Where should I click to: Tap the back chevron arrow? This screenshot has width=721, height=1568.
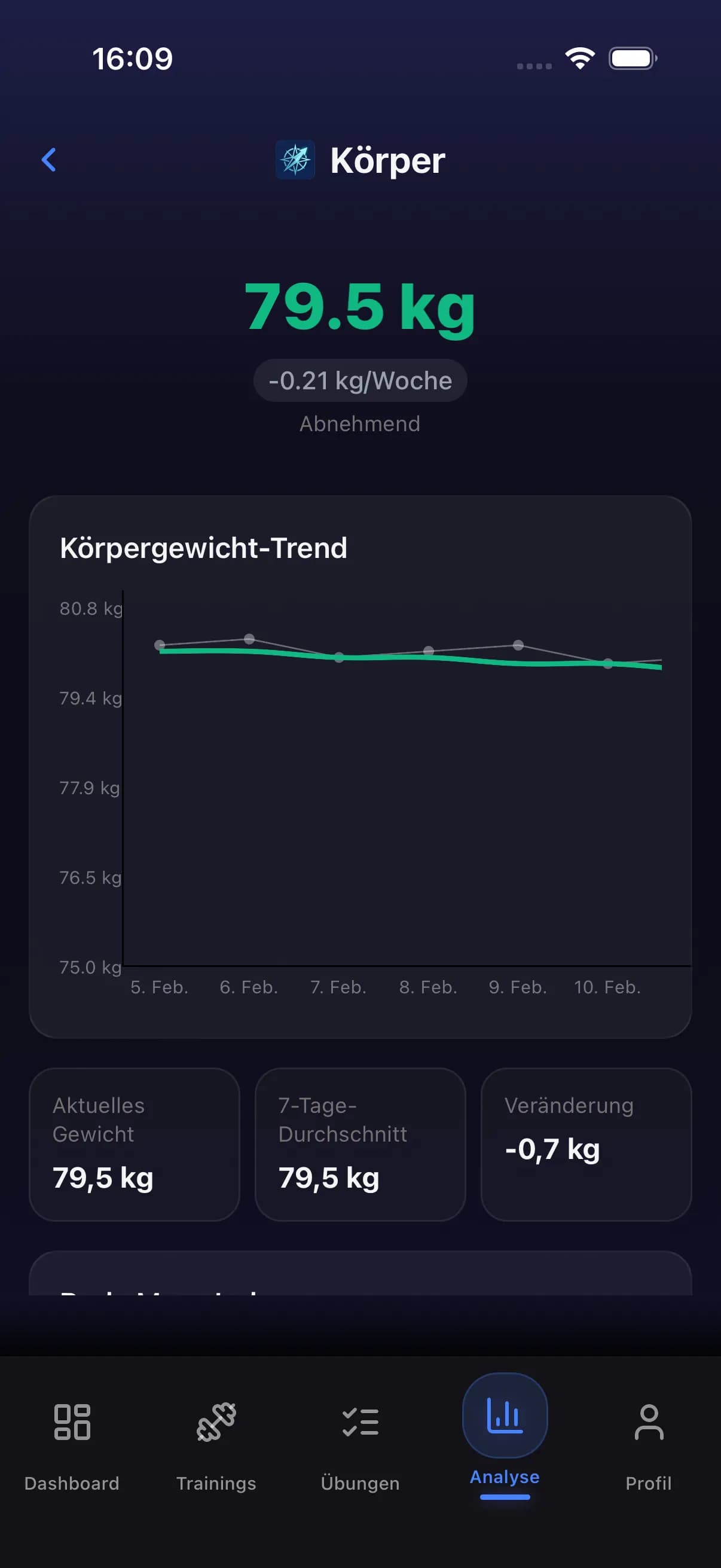[x=50, y=160]
